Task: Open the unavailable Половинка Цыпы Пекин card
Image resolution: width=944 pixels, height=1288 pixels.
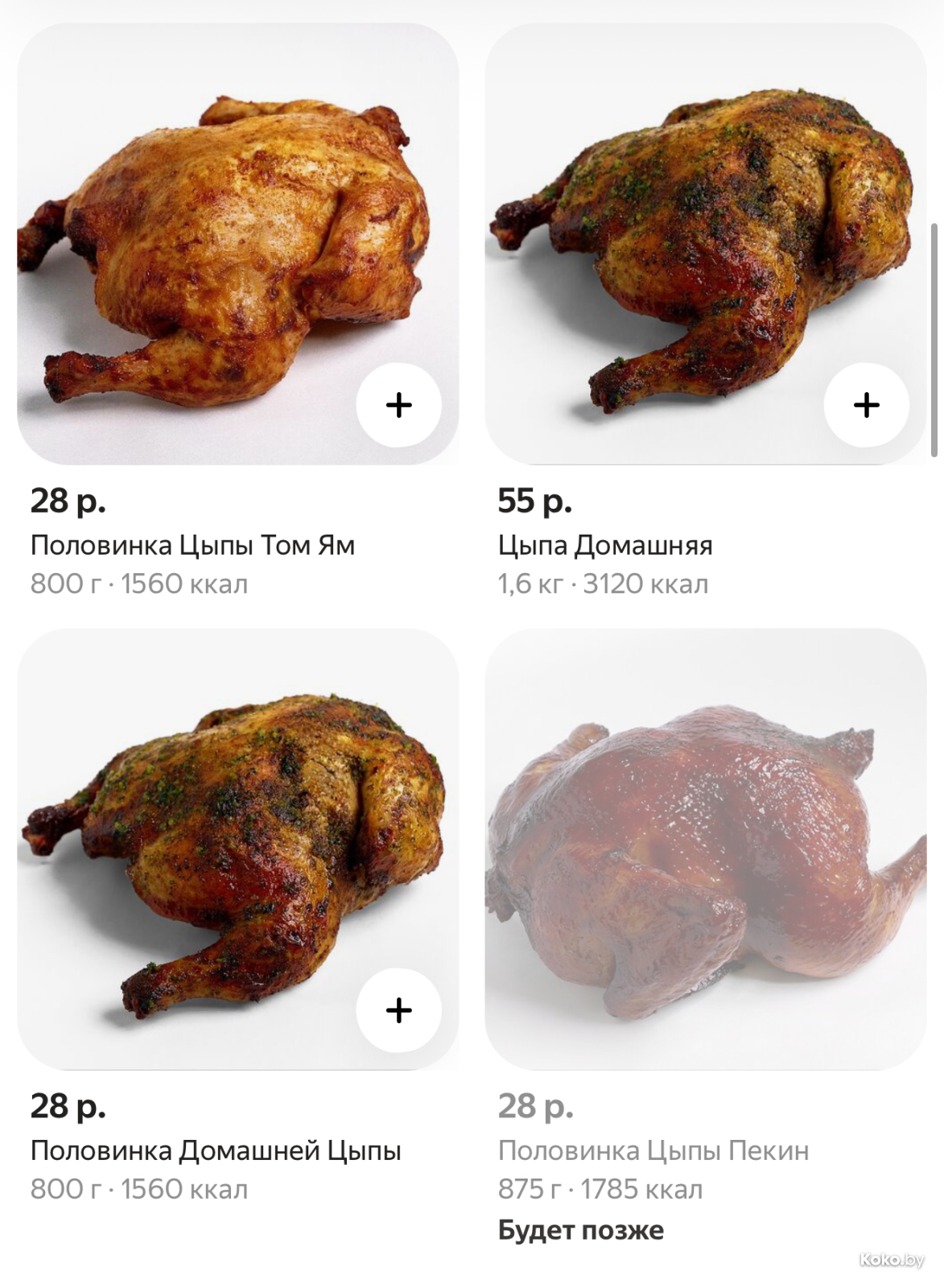Action: (705, 849)
